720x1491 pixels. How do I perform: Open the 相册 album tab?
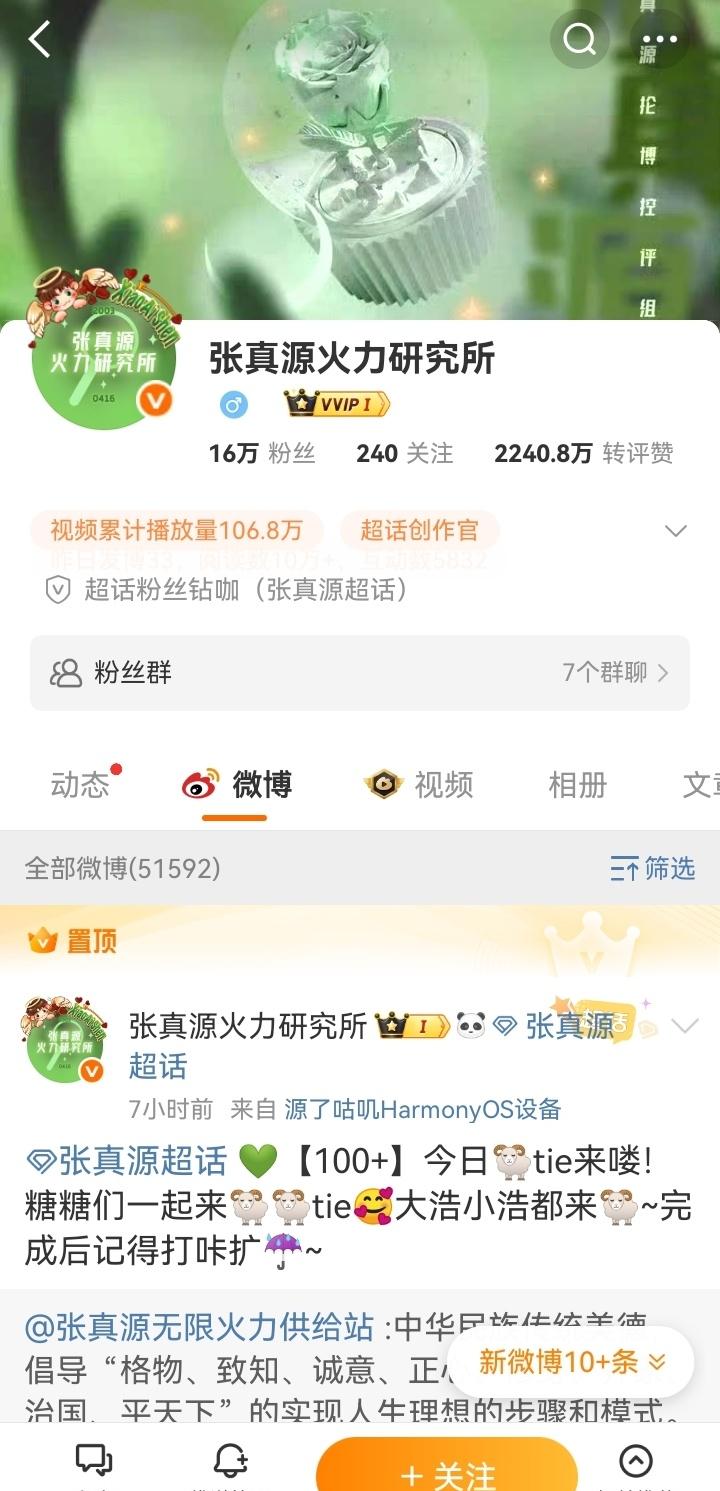click(x=577, y=785)
